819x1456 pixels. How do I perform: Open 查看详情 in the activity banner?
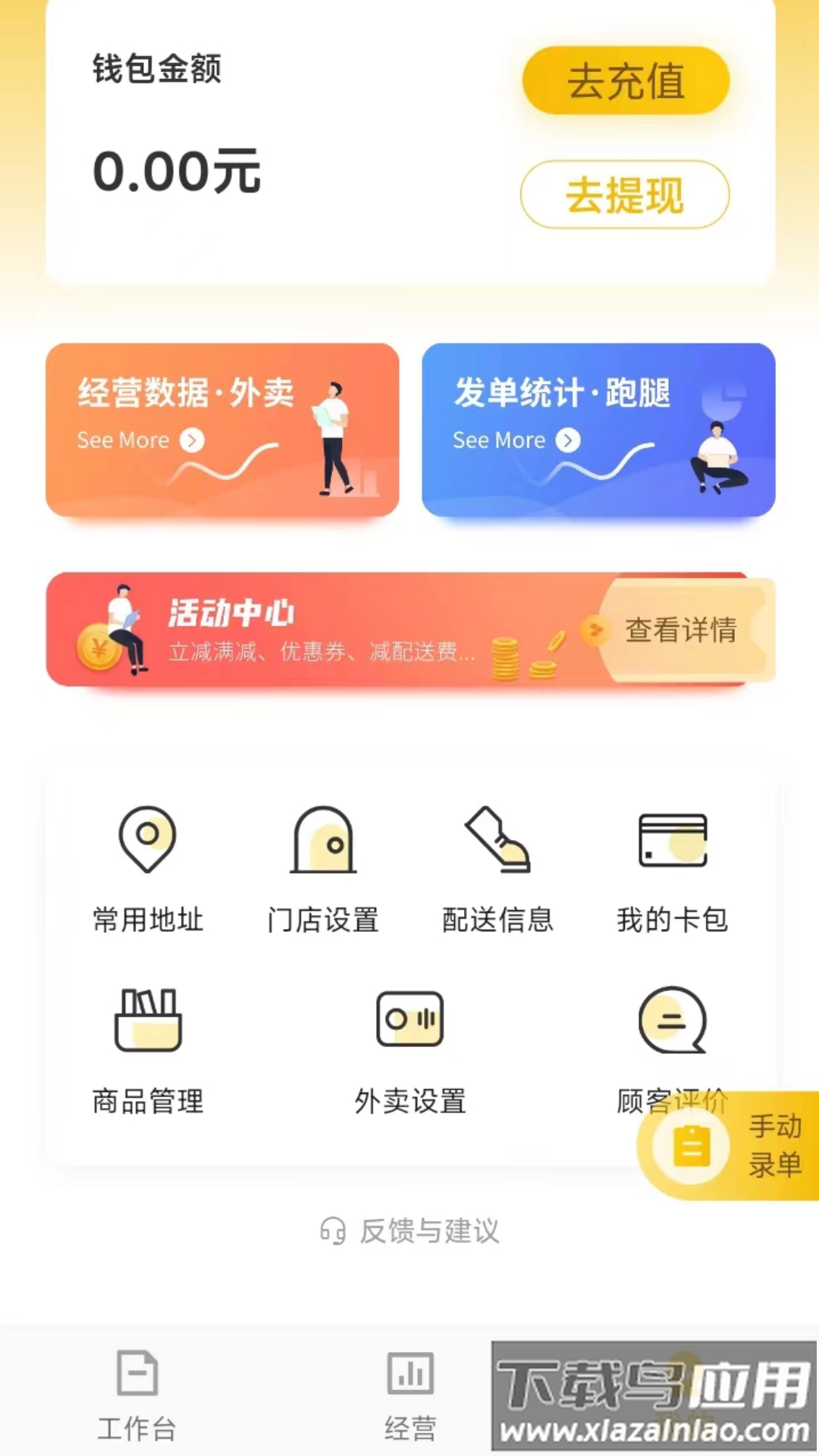pos(679,632)
